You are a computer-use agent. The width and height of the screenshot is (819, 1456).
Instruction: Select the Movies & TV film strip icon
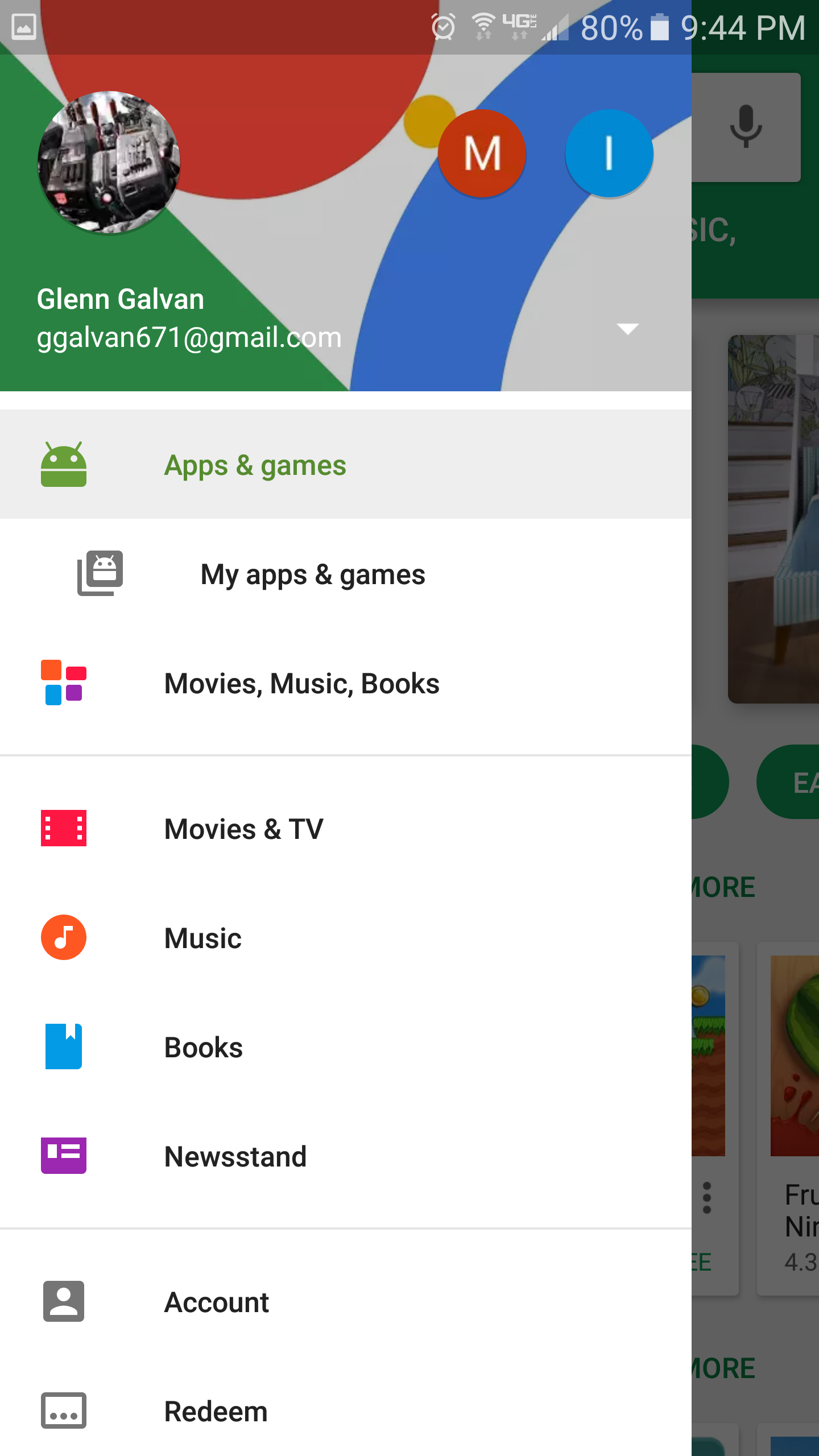click(63, 829)
